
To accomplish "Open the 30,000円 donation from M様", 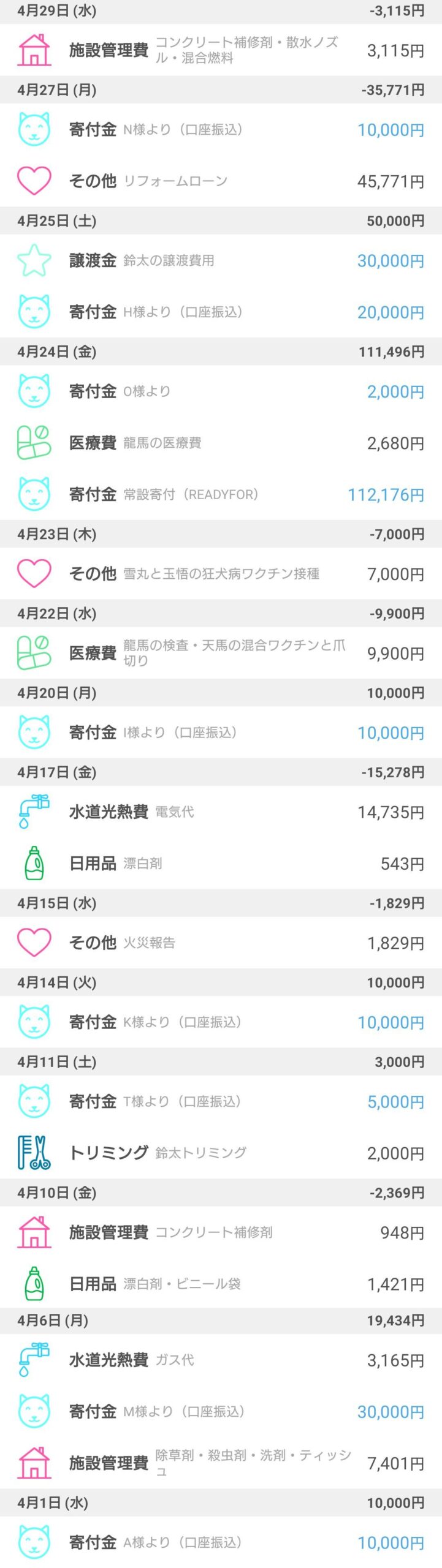I will (x=221, y=1411).
